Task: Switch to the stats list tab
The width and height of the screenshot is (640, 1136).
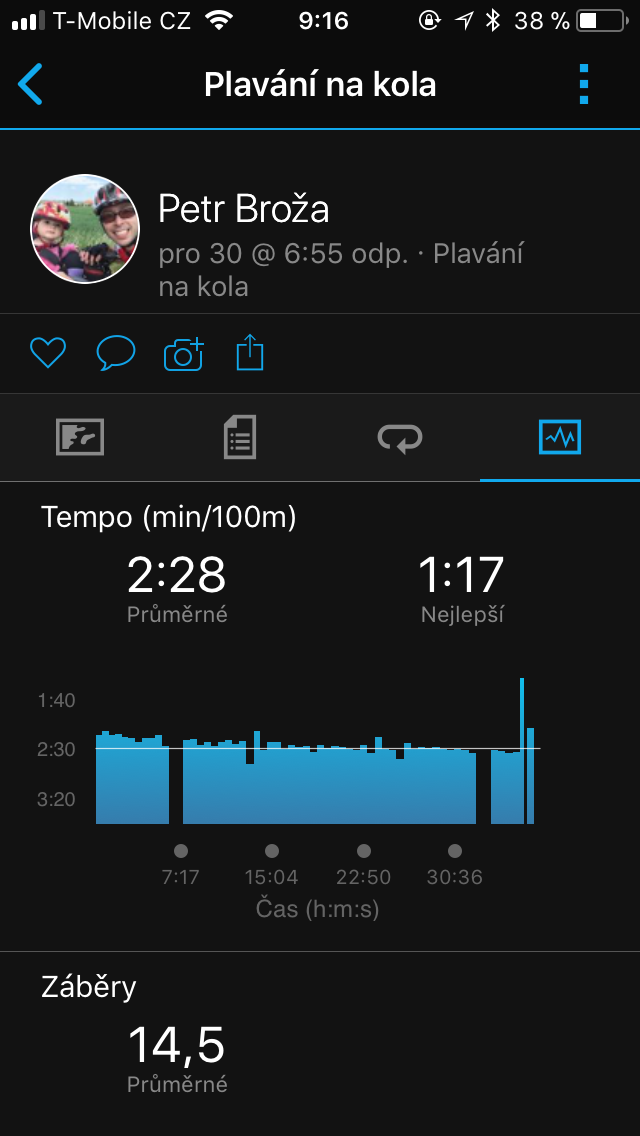Action: 240,437
